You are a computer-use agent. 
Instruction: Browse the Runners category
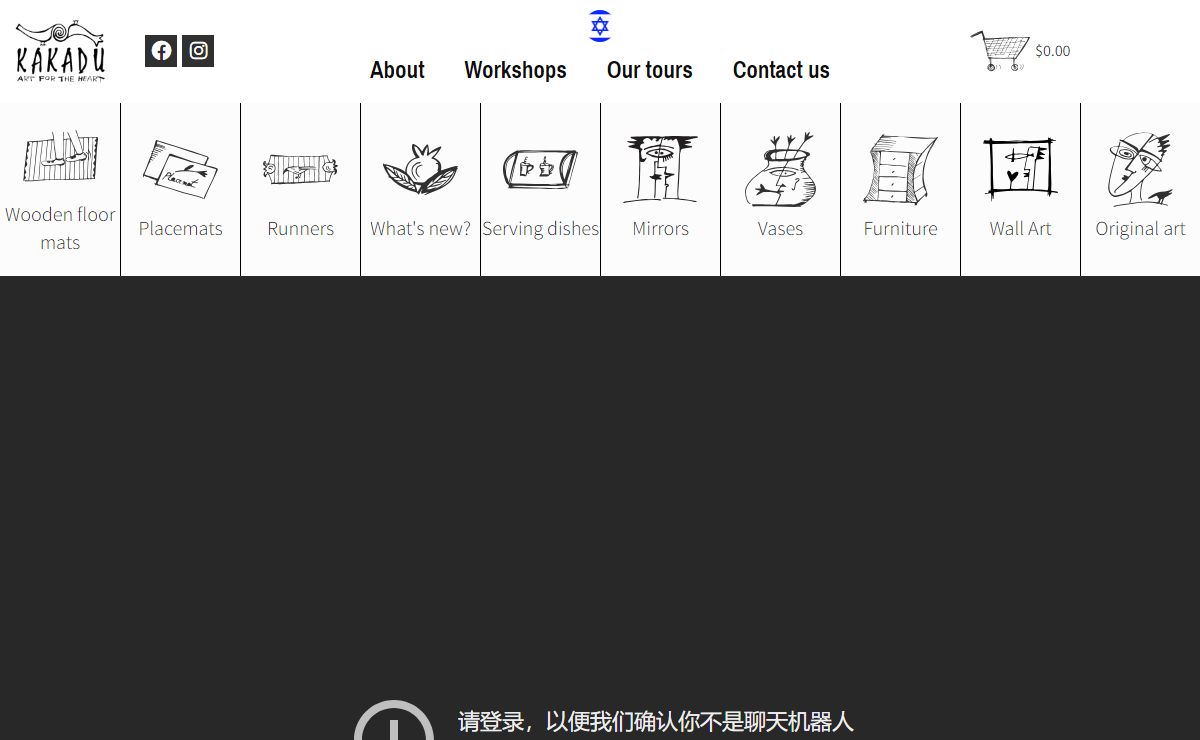(300, 190)
